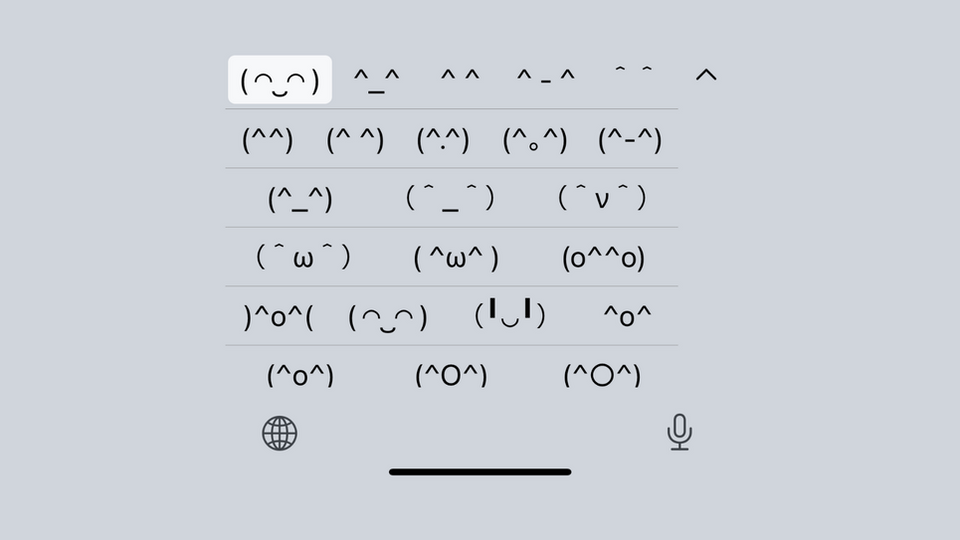Insert the (^o^) emoticon

coord(300,376)
